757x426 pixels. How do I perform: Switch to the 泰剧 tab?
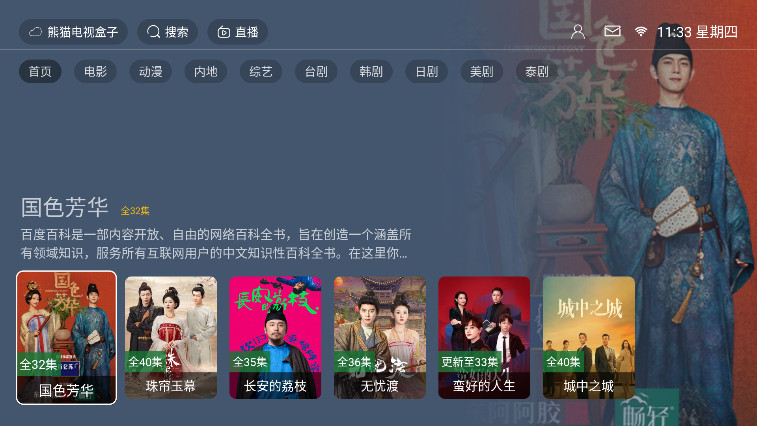536,72
